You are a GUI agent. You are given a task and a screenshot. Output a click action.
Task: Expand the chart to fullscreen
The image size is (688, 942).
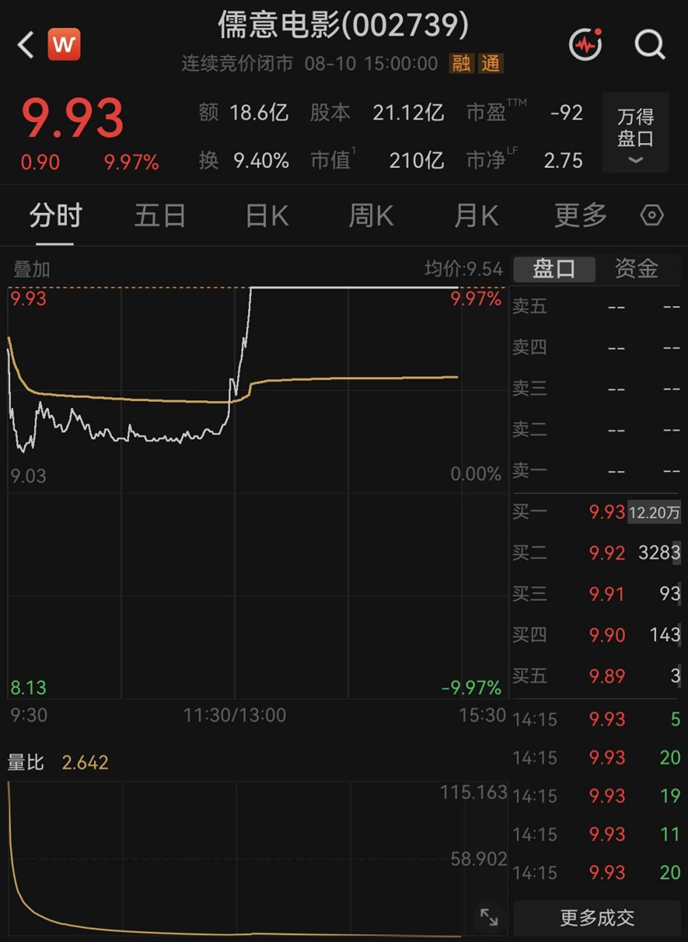coord(489,917)
